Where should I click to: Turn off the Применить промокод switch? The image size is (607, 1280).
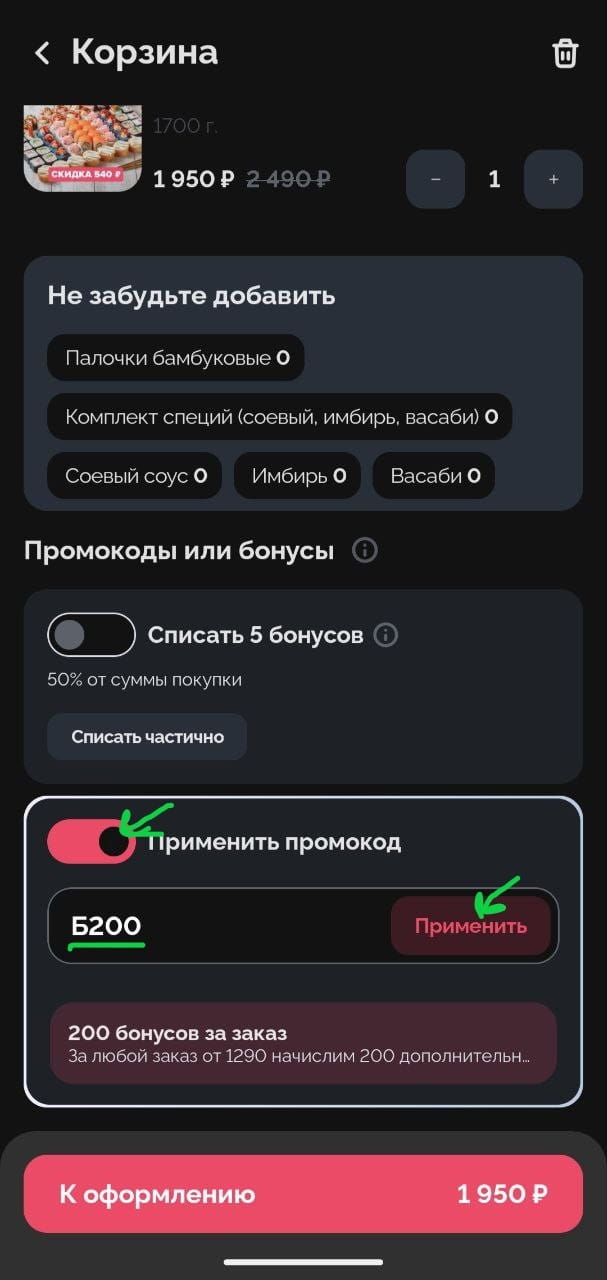91,842
